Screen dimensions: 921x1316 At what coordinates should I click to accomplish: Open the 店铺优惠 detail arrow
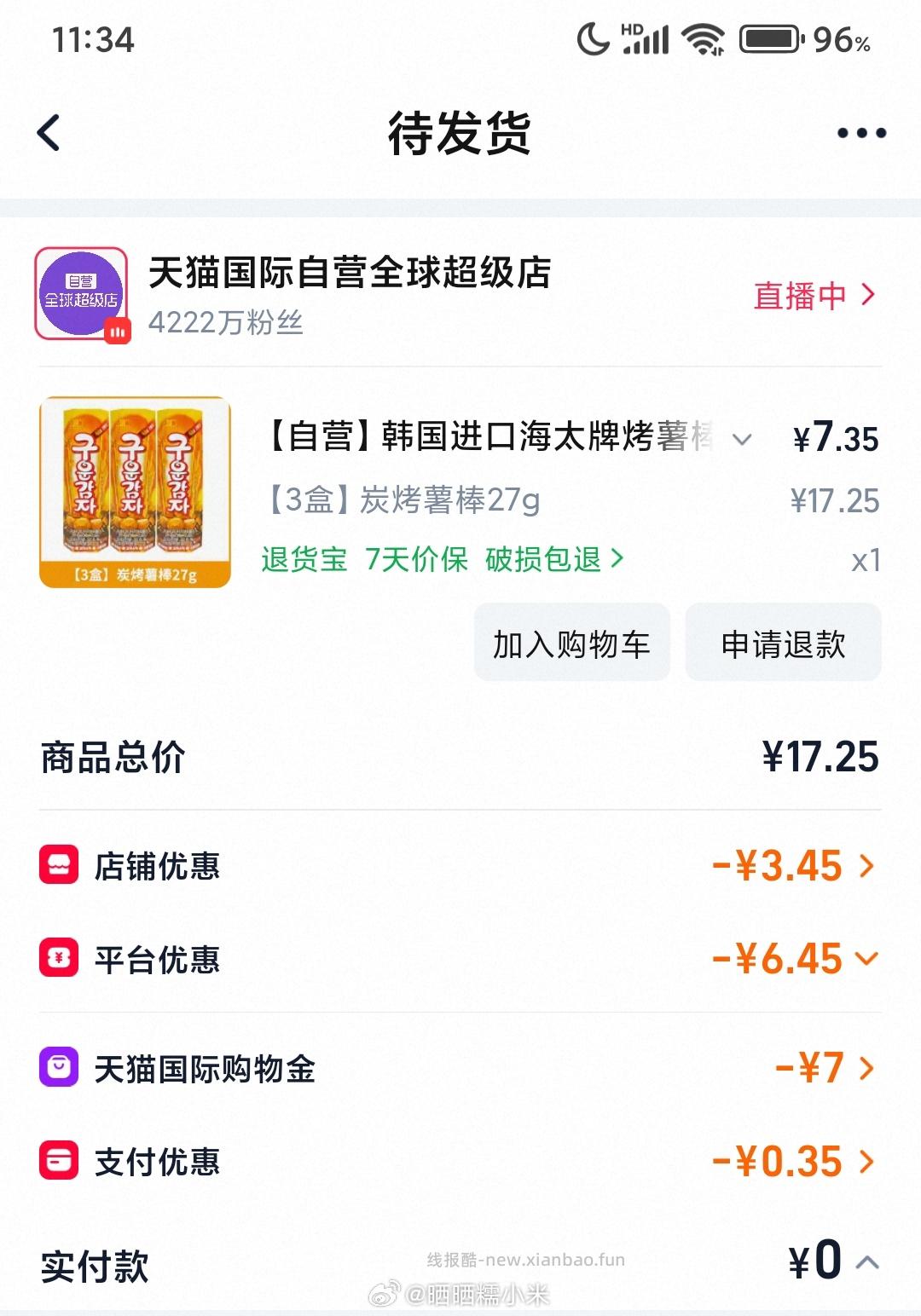click(868, 865)
